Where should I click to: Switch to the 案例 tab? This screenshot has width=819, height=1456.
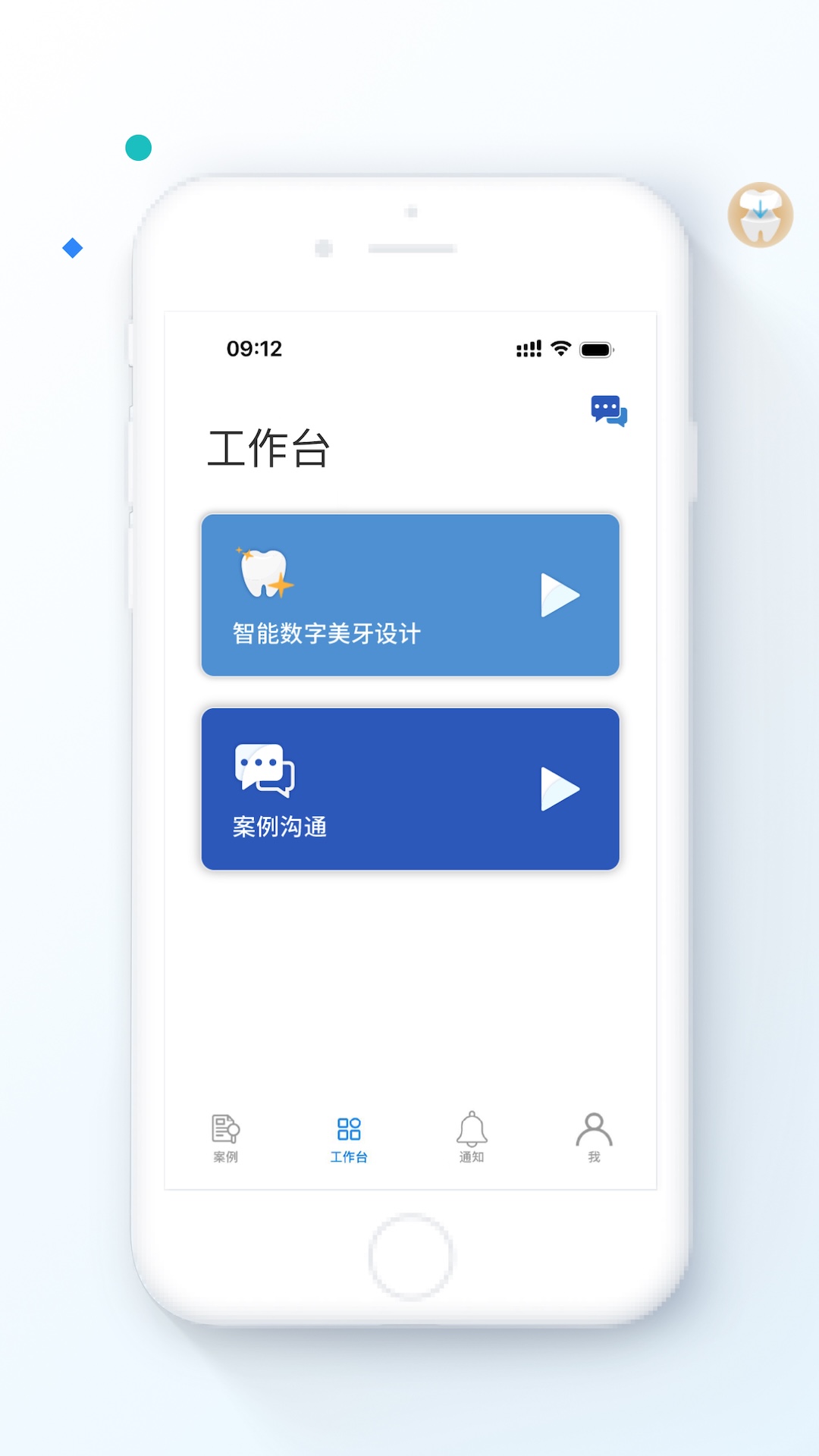225,1139
